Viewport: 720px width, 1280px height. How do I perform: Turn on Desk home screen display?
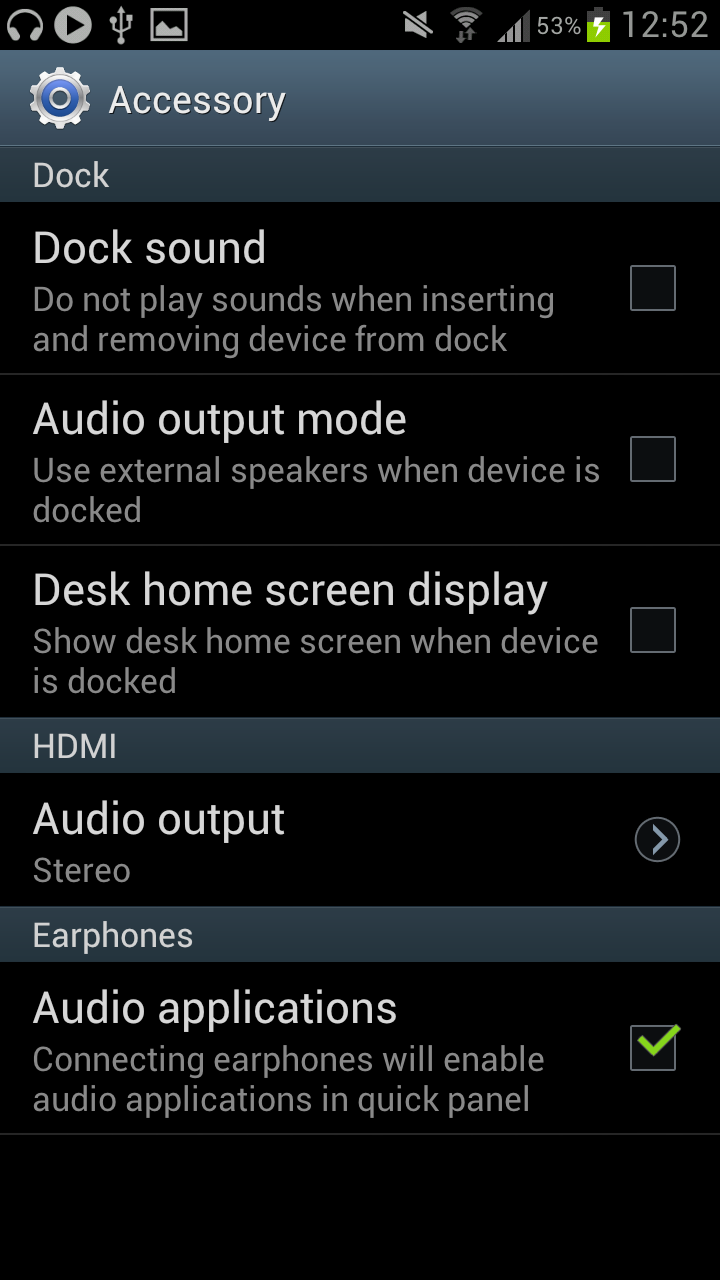(652, 630)
